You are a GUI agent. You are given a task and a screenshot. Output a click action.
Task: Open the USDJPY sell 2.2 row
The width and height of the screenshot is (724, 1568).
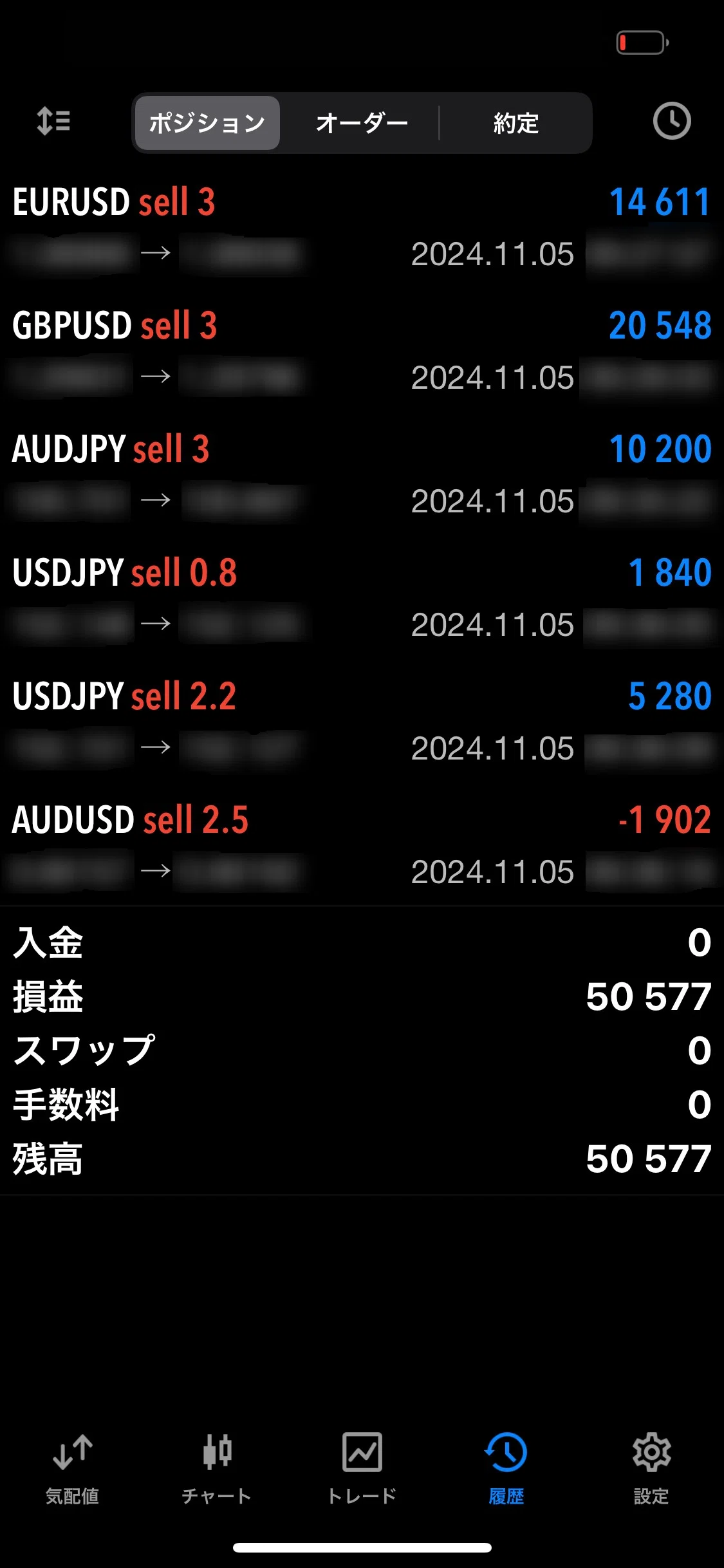click(x=362, y=722)
